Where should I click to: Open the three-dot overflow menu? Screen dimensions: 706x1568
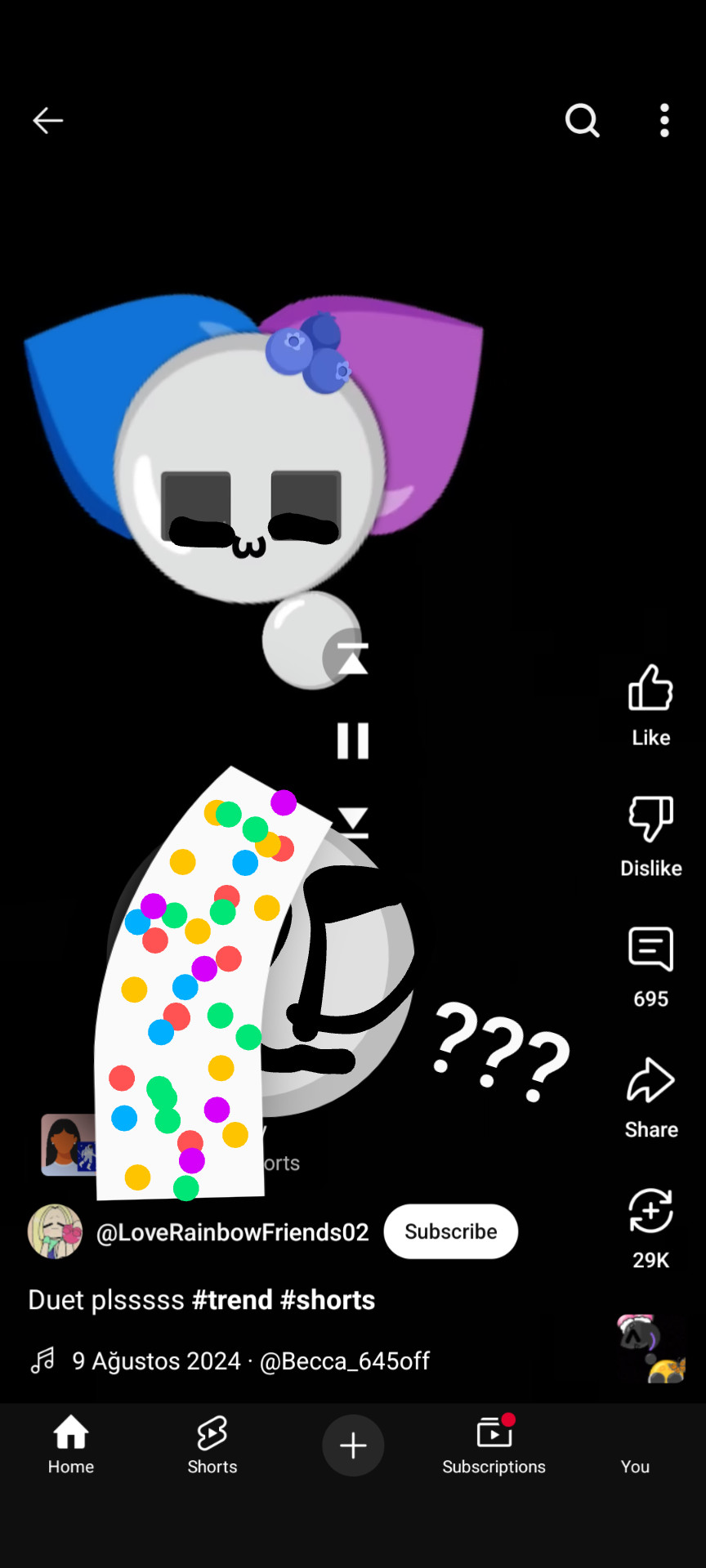pos(664,121)
